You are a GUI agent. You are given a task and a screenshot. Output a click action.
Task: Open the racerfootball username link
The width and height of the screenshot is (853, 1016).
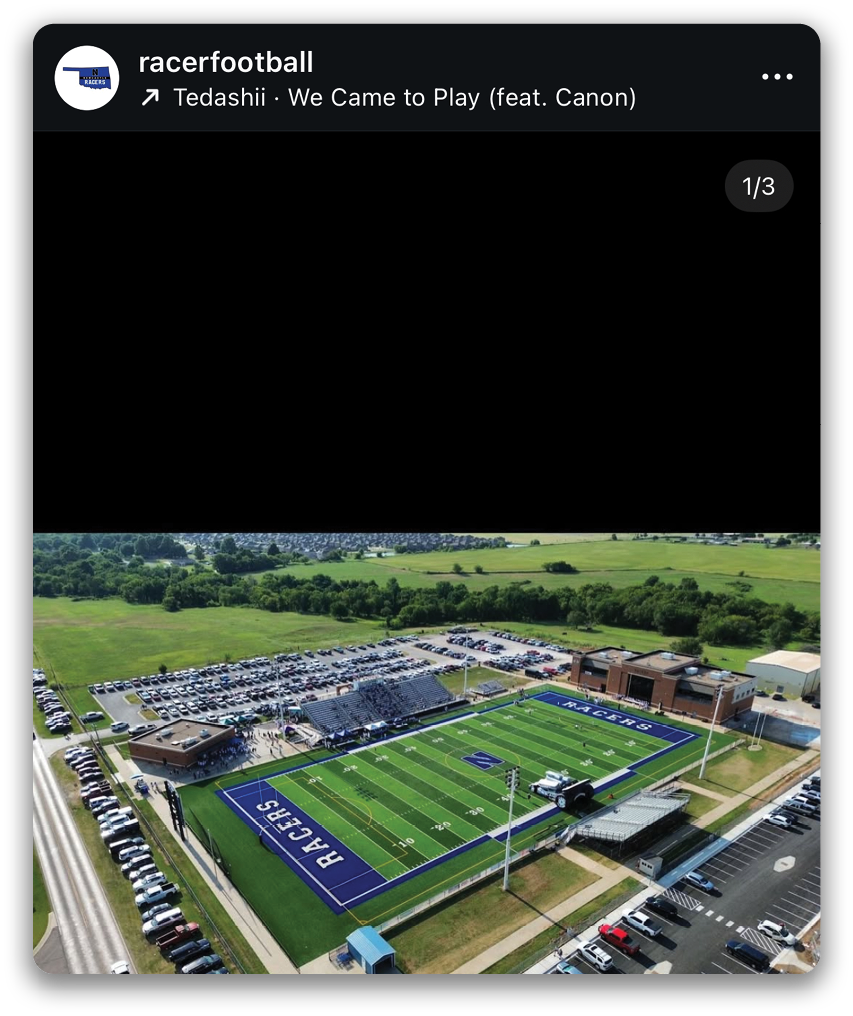click(225, 62)
